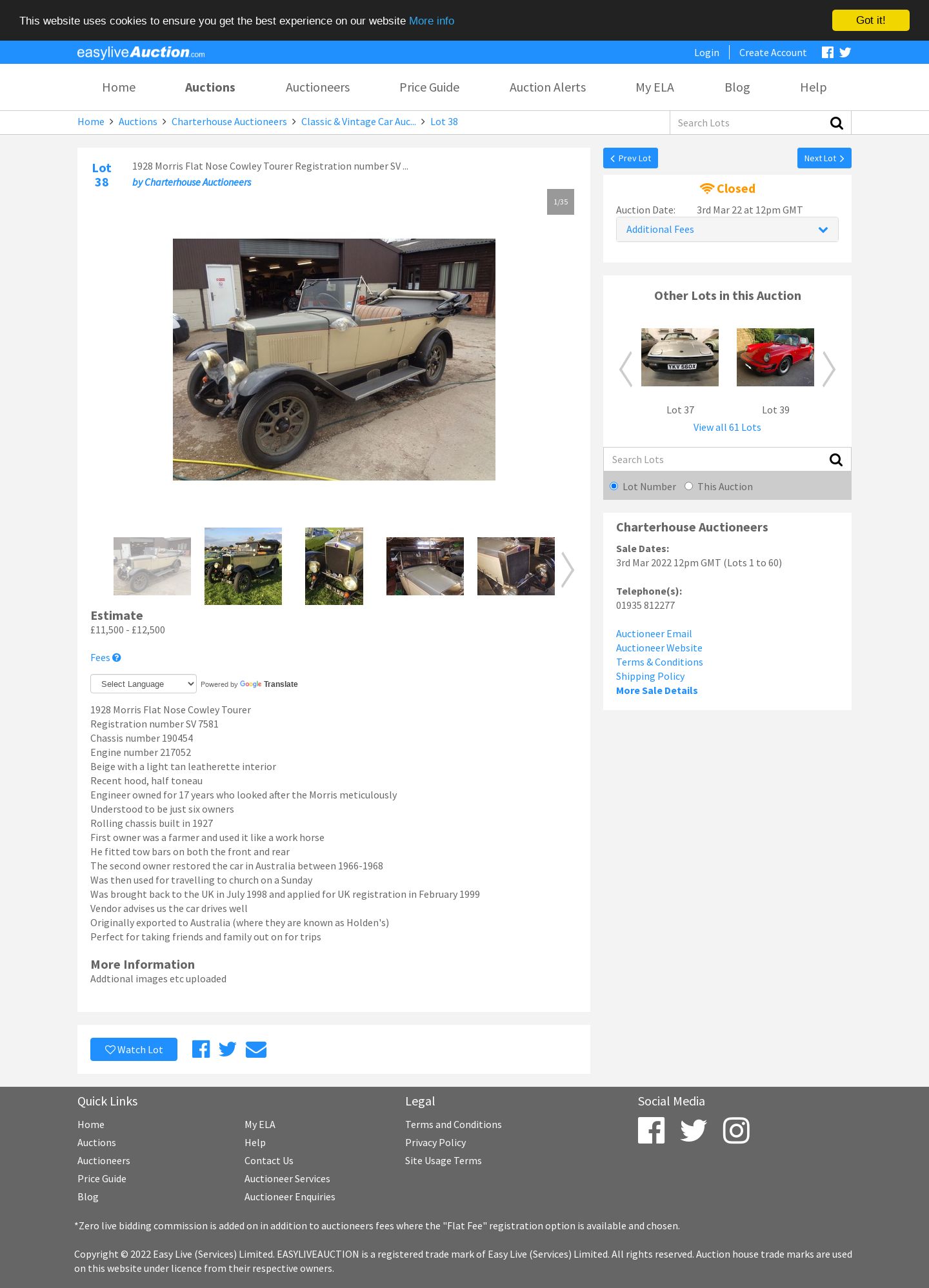The image size is (929, 1288).
Task: Dismiss cookie banner with Got it!
Action: click(870, 21)
